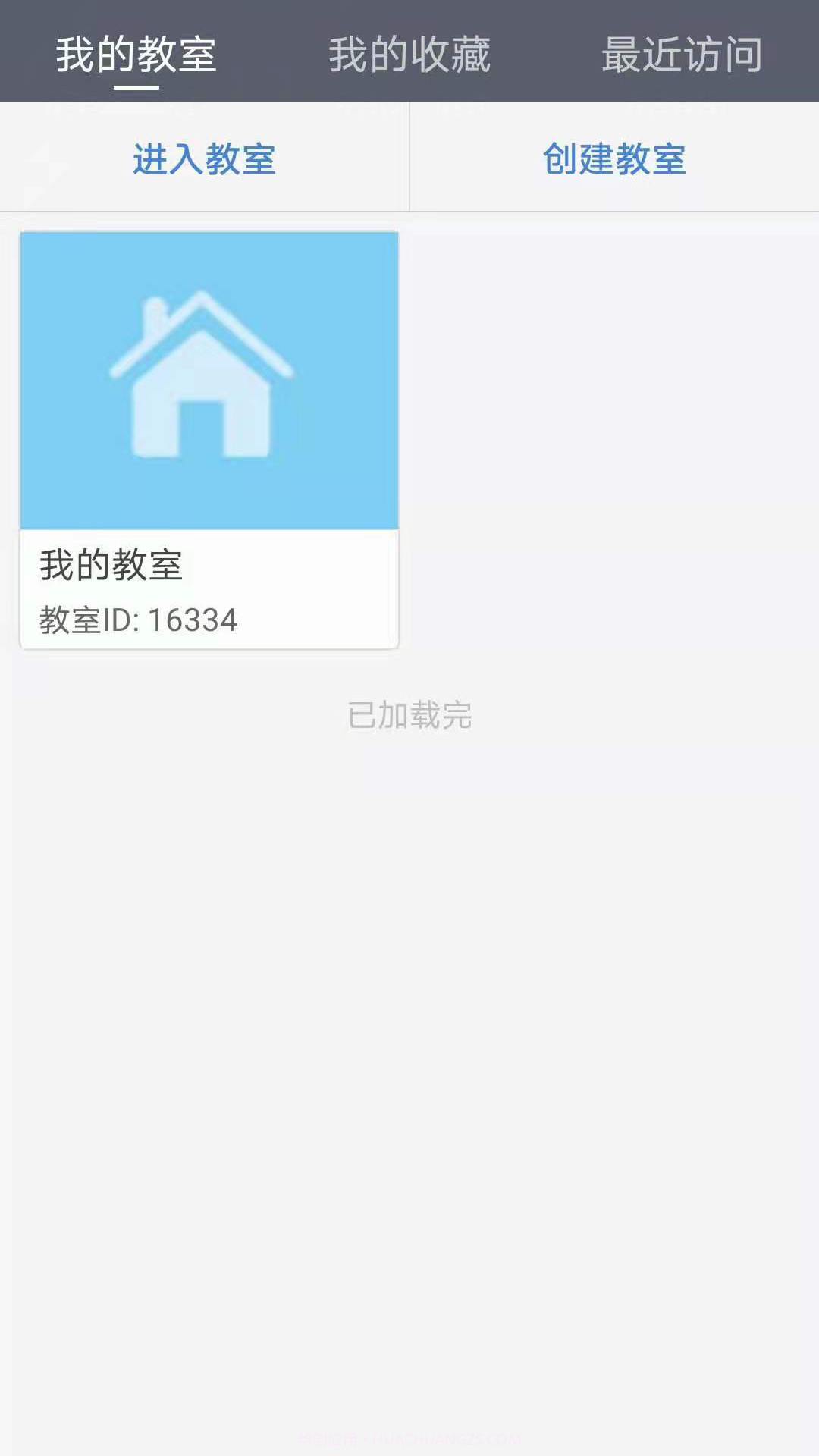Create a new classroom with 创建教室
The width and height of the screenshot is (819, 1456).
[x=614, y=159]
